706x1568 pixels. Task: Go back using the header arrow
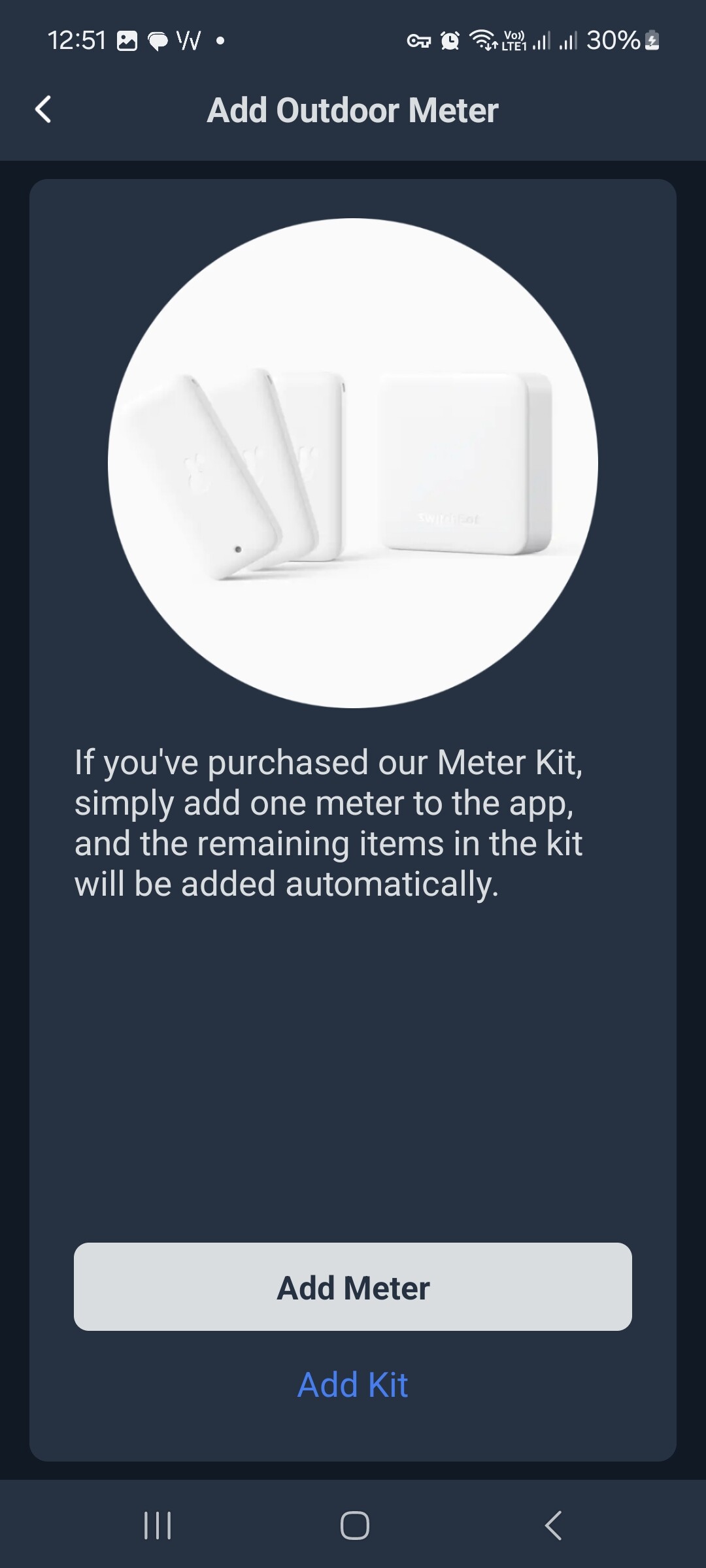point(43,109)
